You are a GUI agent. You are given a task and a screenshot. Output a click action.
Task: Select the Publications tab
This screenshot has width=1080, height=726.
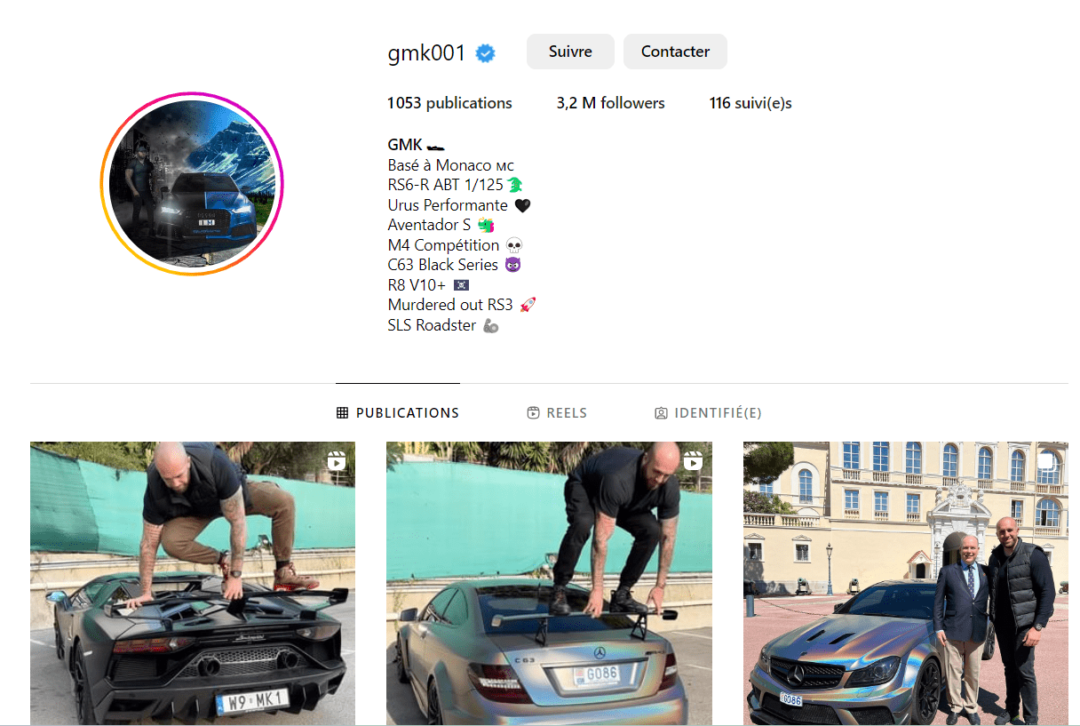tap(398, 413)
